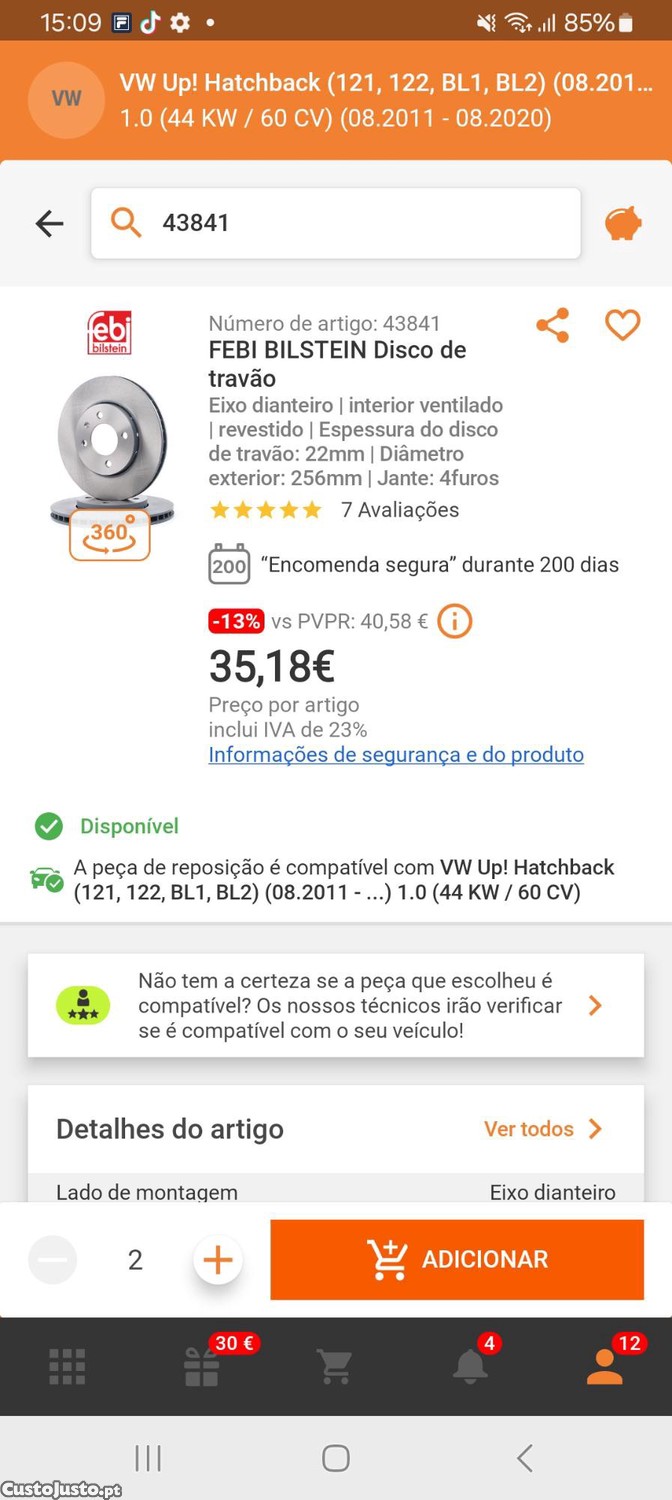Go to the shopping cart tab
Viewport: 672px width, 1500px height.
(335, 1366)
